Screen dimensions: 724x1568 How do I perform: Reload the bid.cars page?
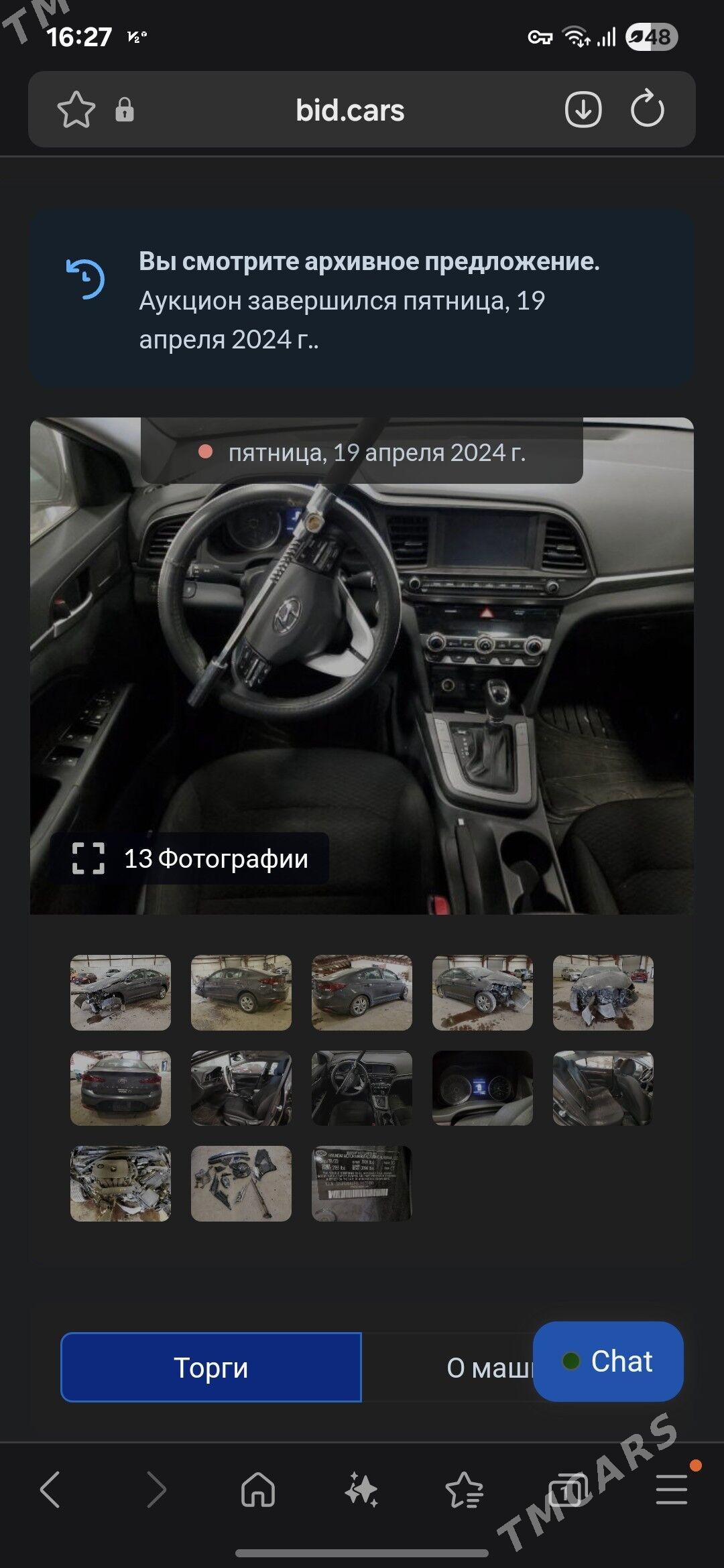646,110
